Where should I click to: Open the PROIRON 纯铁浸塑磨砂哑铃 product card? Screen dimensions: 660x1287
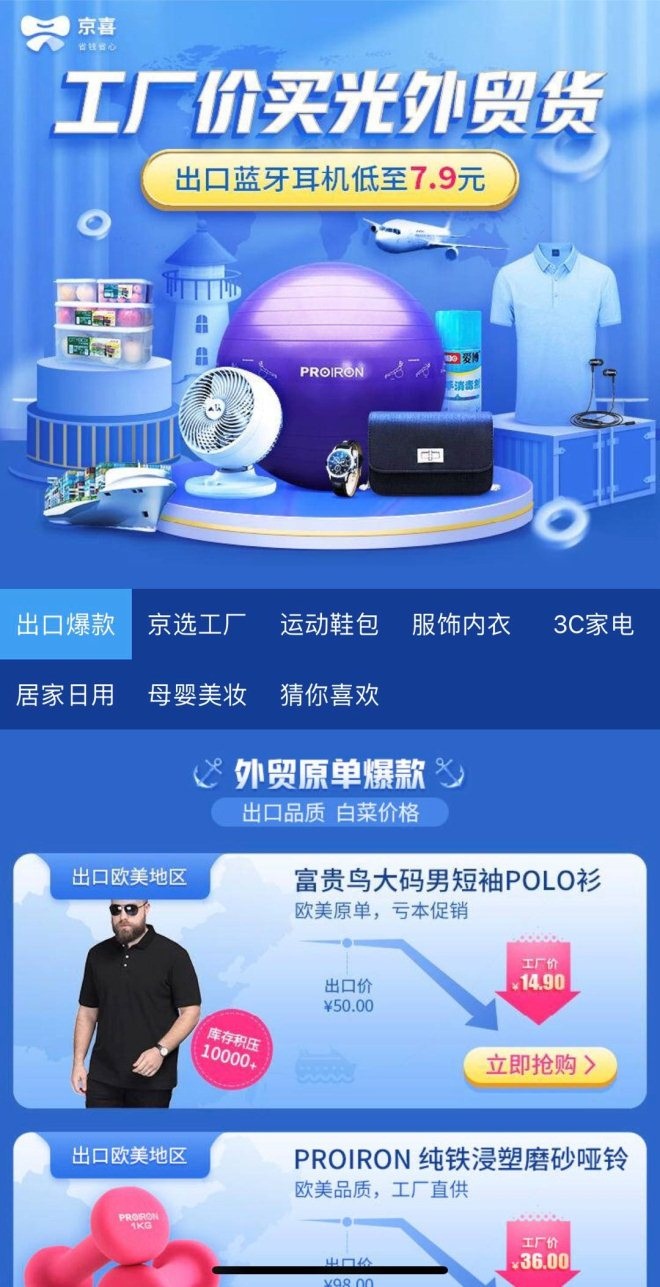(461, 1159)
